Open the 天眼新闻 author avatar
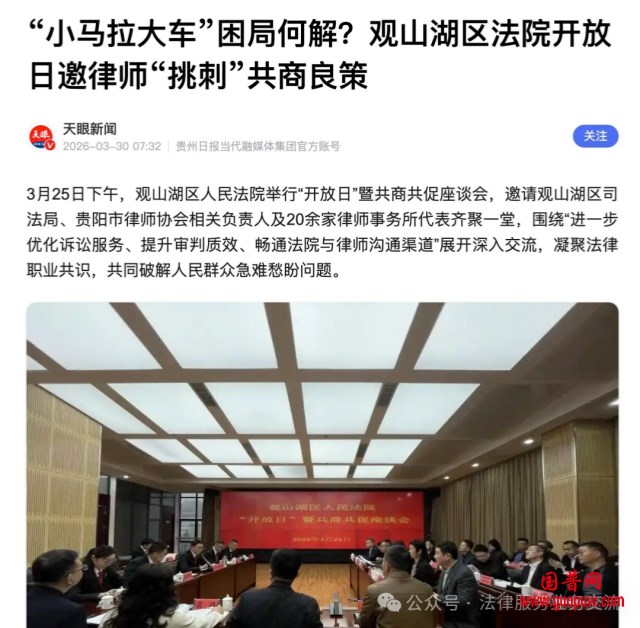 click(42, 137)
